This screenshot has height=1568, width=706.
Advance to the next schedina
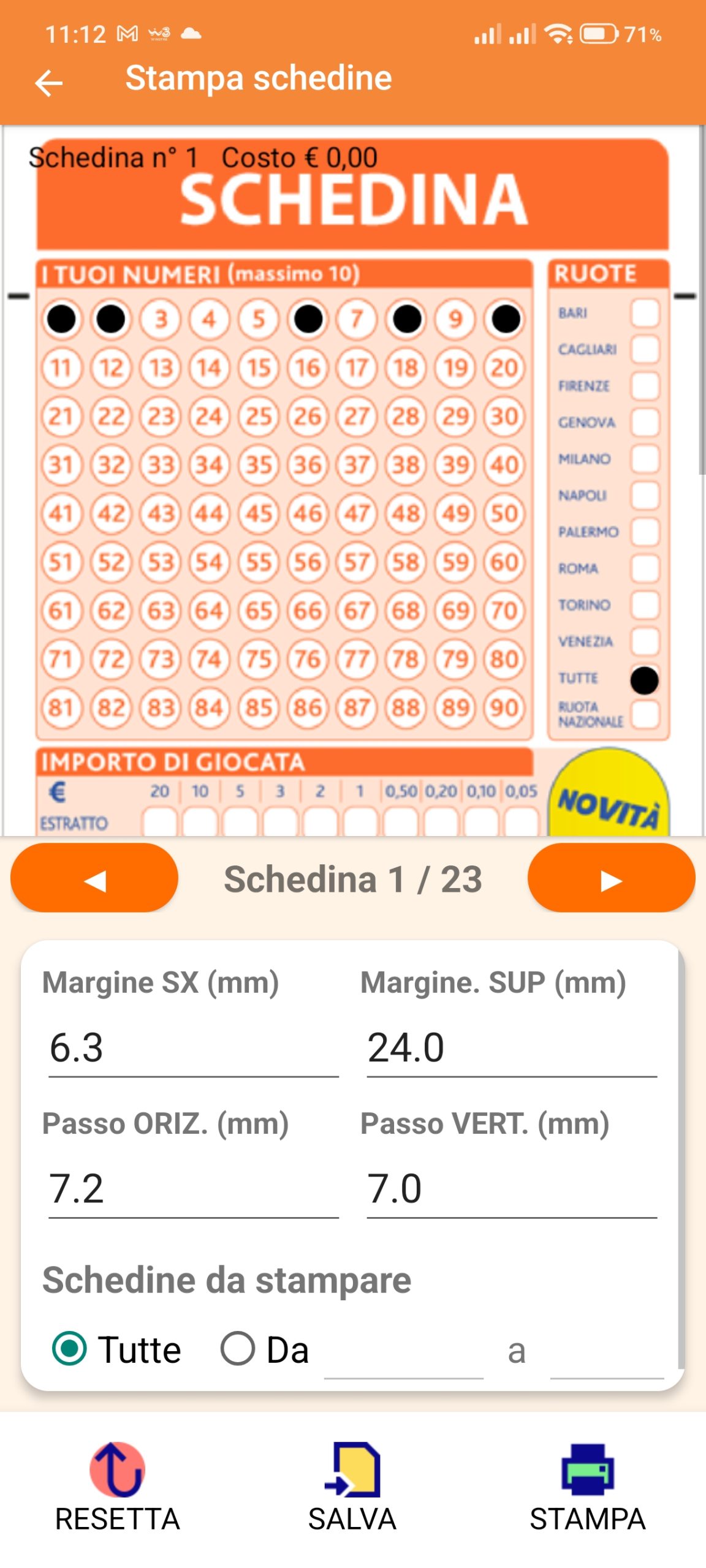611,877
